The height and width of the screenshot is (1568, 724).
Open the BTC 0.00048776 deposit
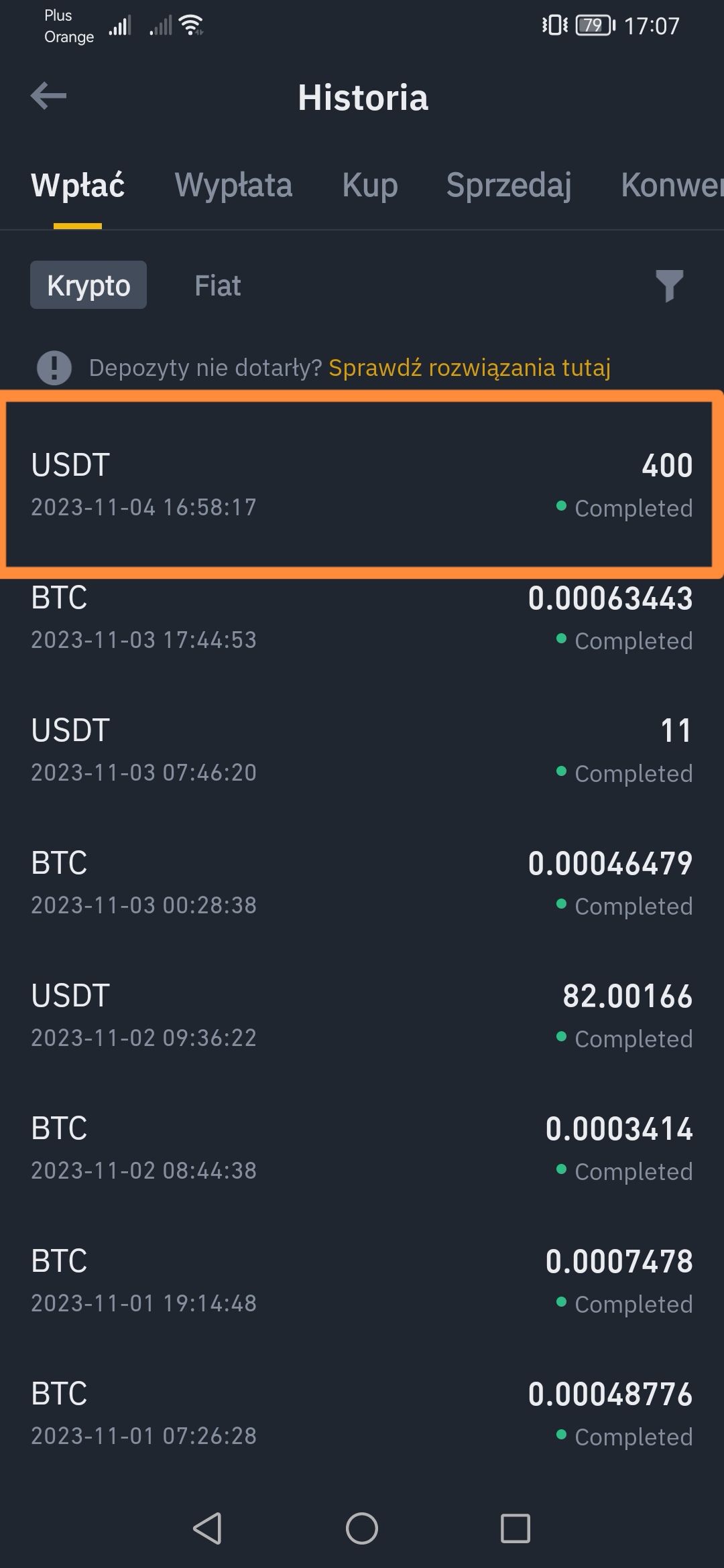tap(362, 1414)
